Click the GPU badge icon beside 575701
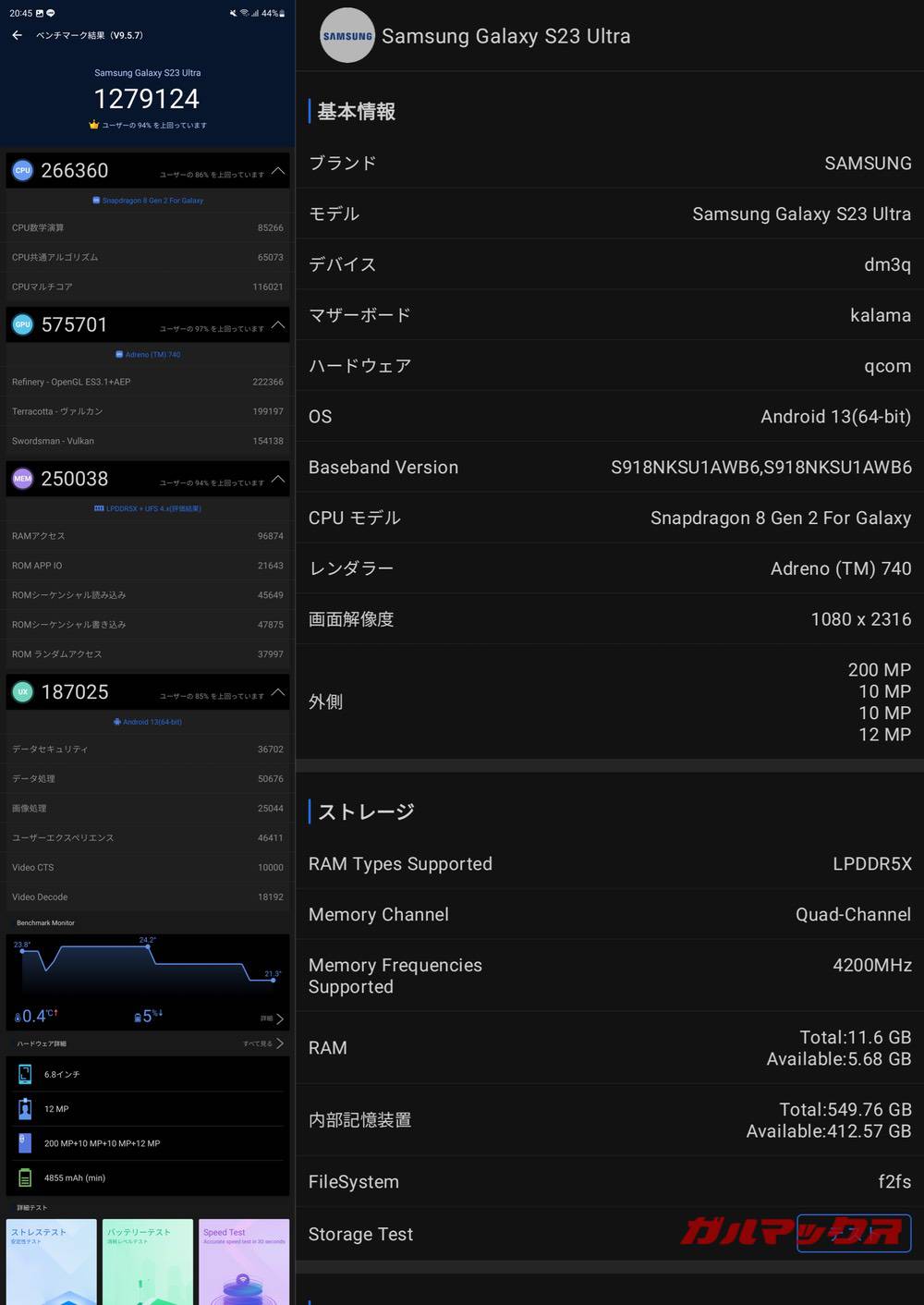The width and height of the screenshot is (924, 1305). (22, 324)
